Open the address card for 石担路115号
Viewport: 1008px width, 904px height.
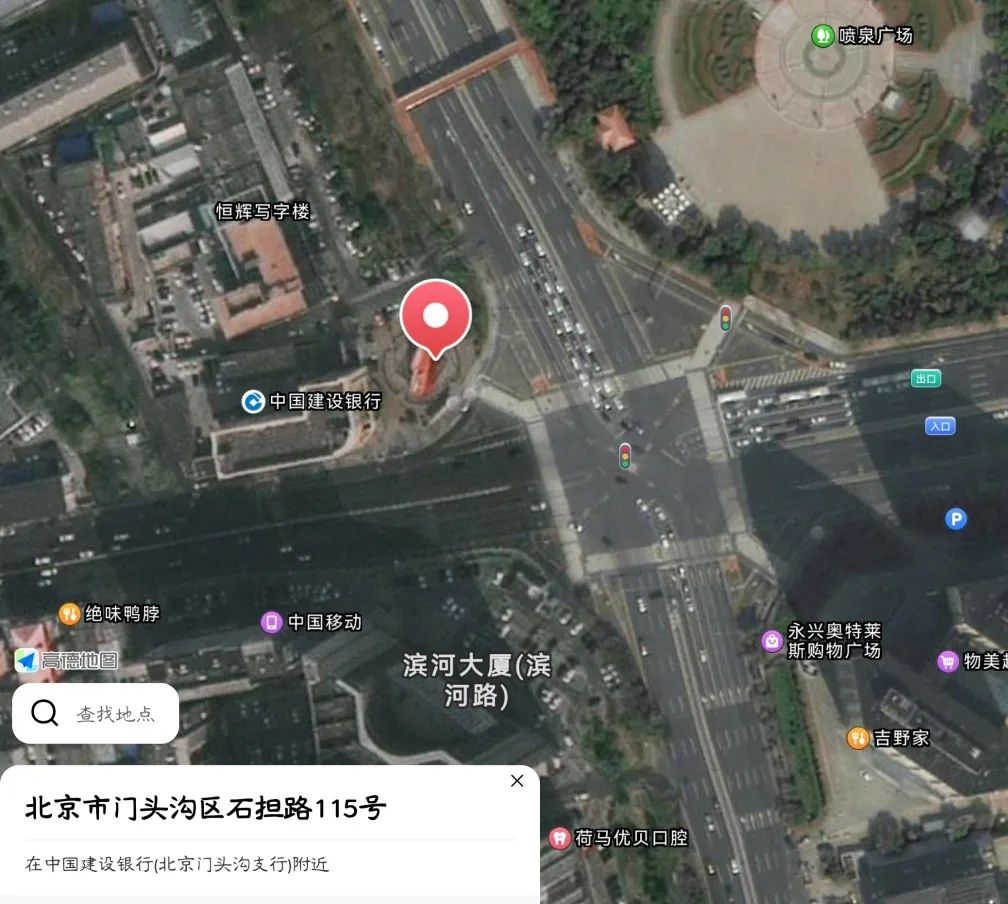coord(206,808)
